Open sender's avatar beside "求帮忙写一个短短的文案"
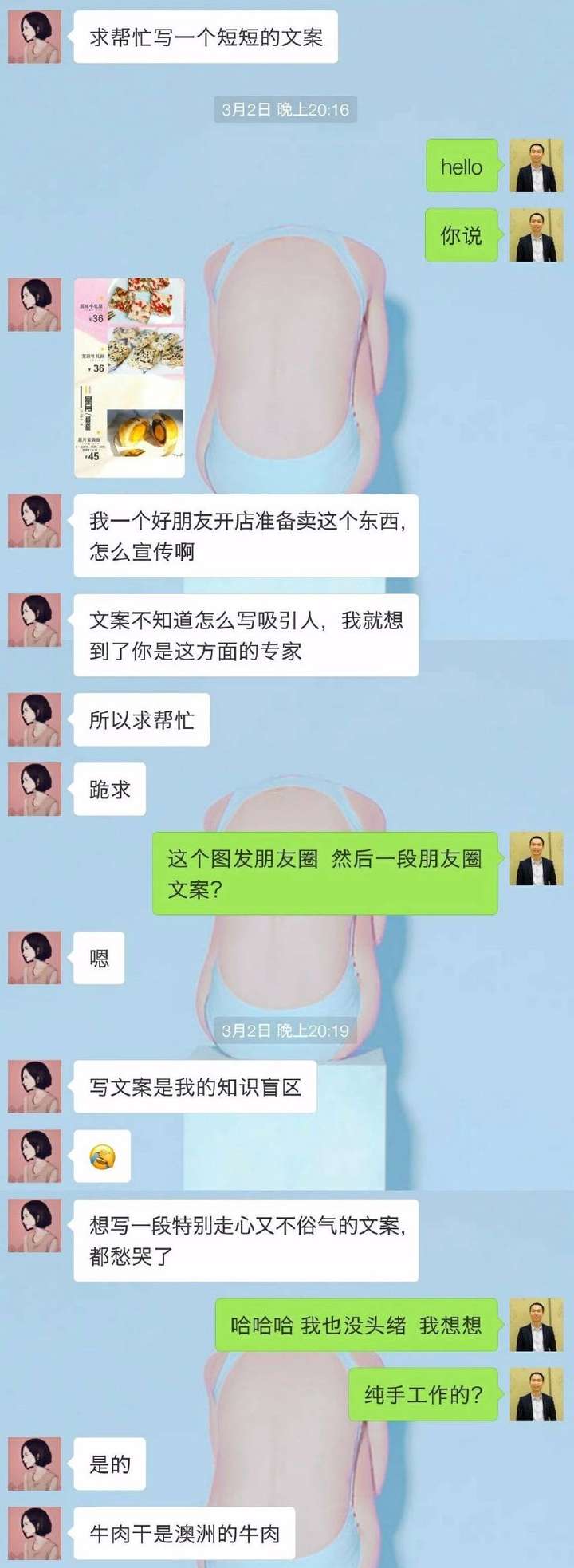 tap(34, 37)
